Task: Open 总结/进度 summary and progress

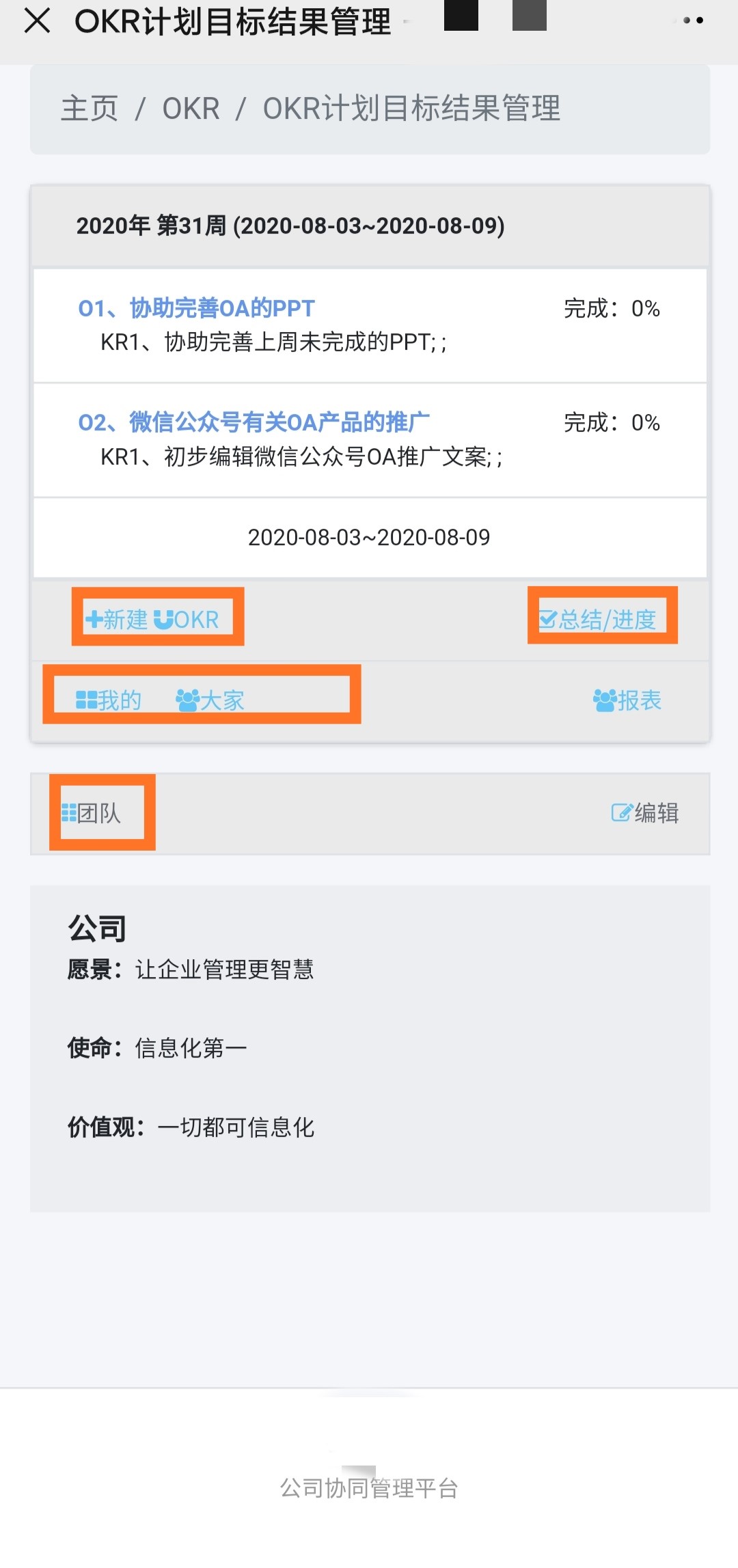Action: click(598, 620)
